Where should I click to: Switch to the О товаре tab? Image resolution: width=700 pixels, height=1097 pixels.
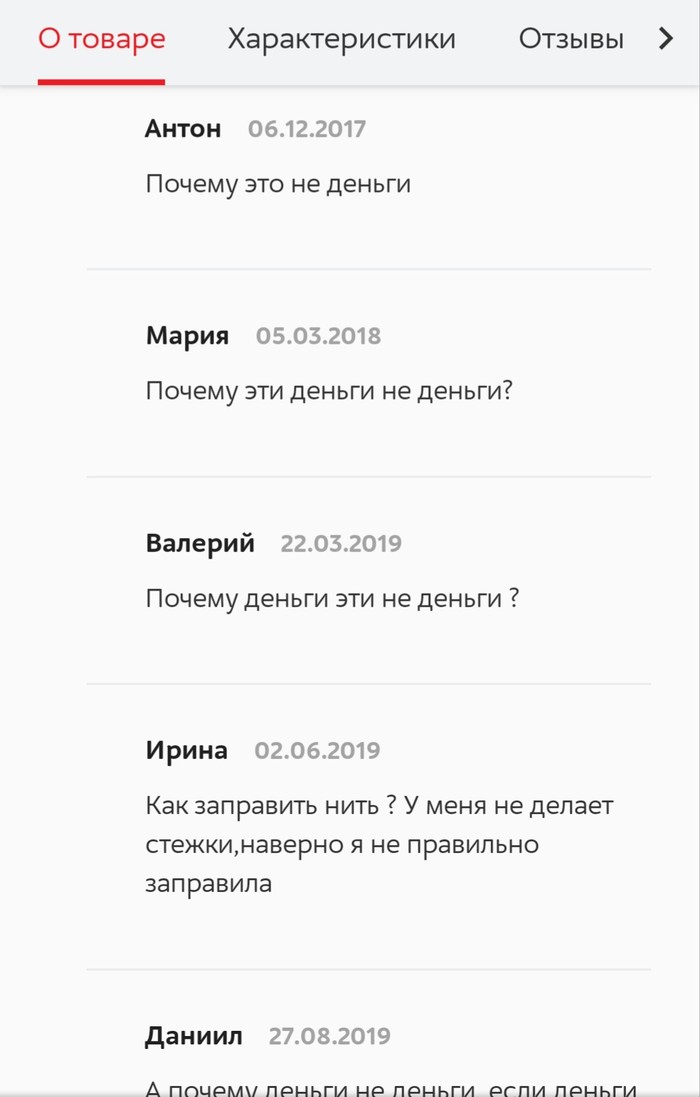tap(101, 40)
